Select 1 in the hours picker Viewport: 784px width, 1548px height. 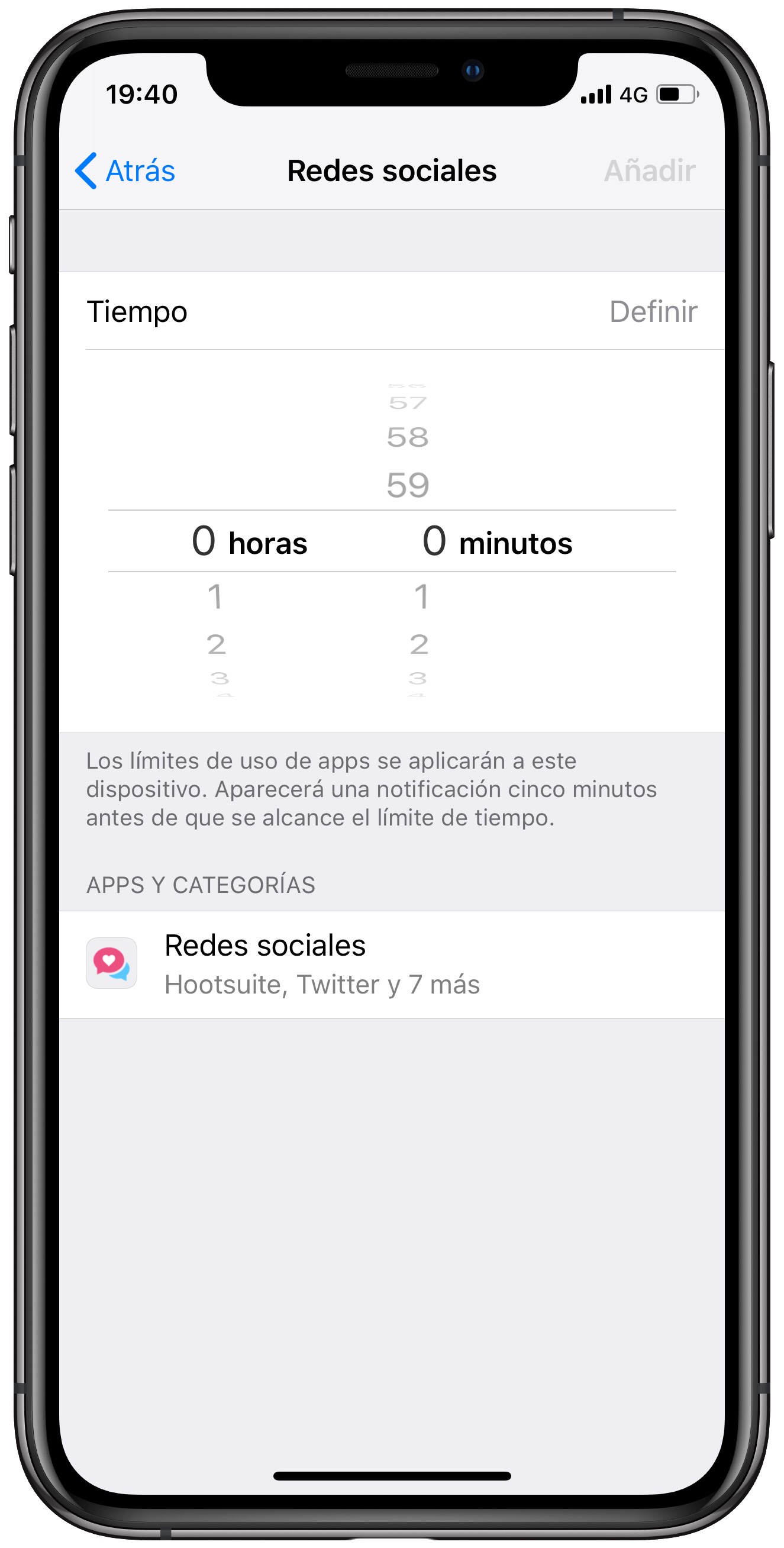[x=215, y=596]
